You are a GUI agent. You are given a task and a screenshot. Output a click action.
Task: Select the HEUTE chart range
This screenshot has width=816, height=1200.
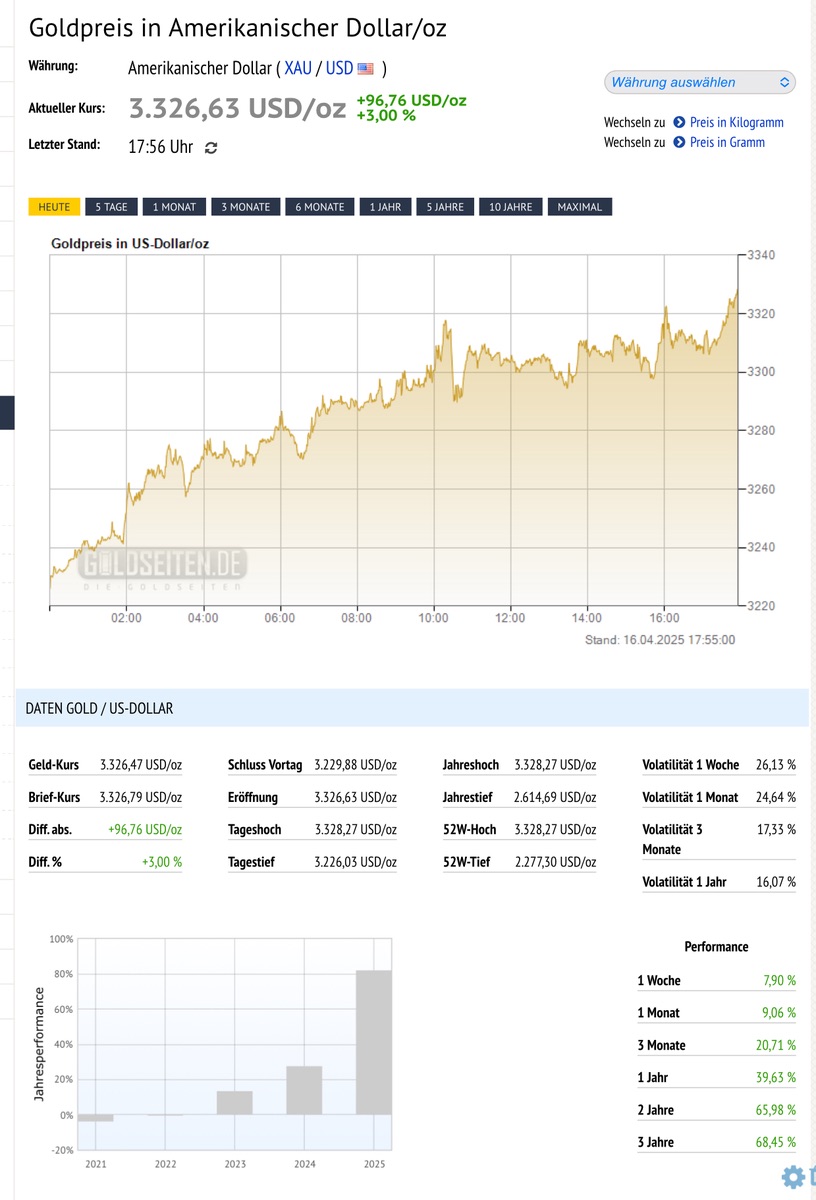tap(55, 207)
